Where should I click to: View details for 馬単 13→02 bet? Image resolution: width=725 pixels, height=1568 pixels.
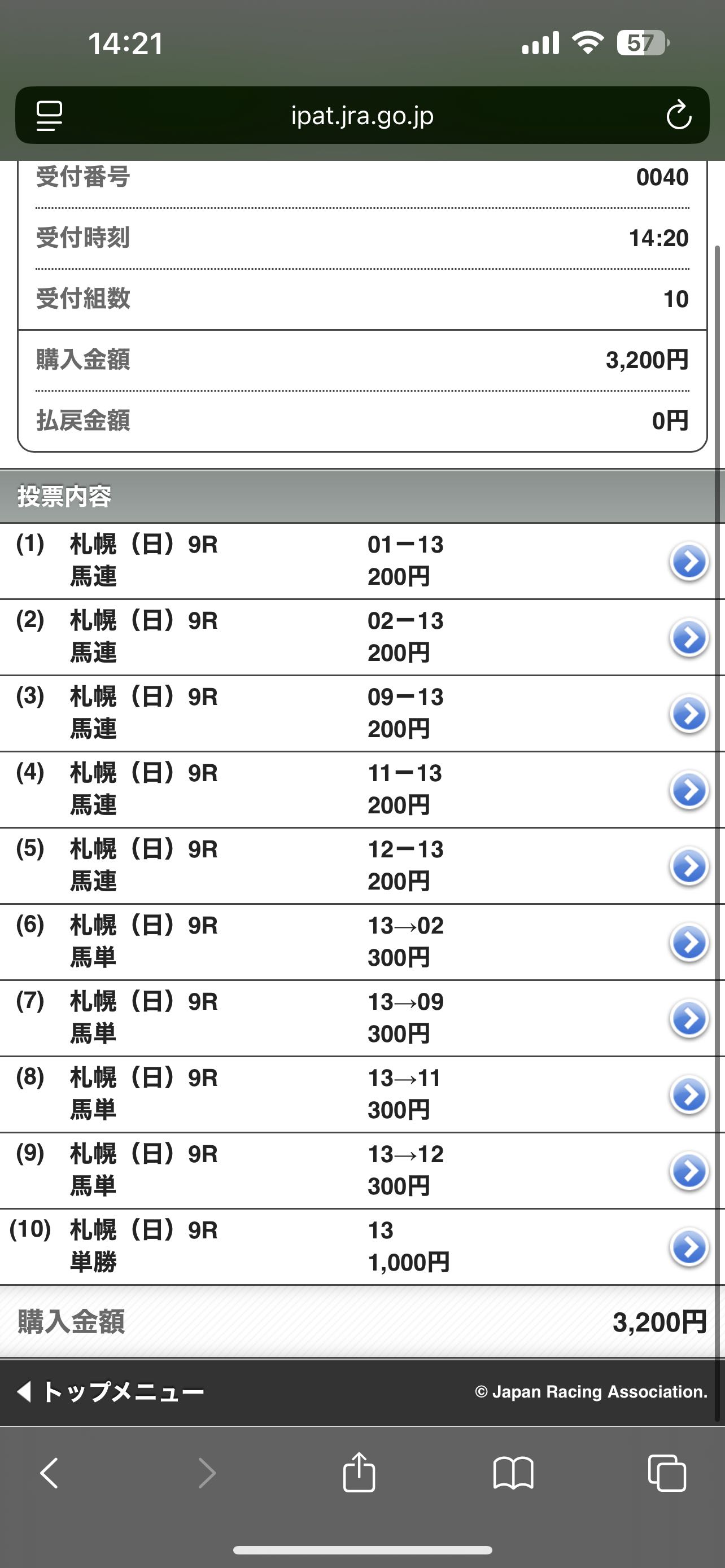coord(688,942)
